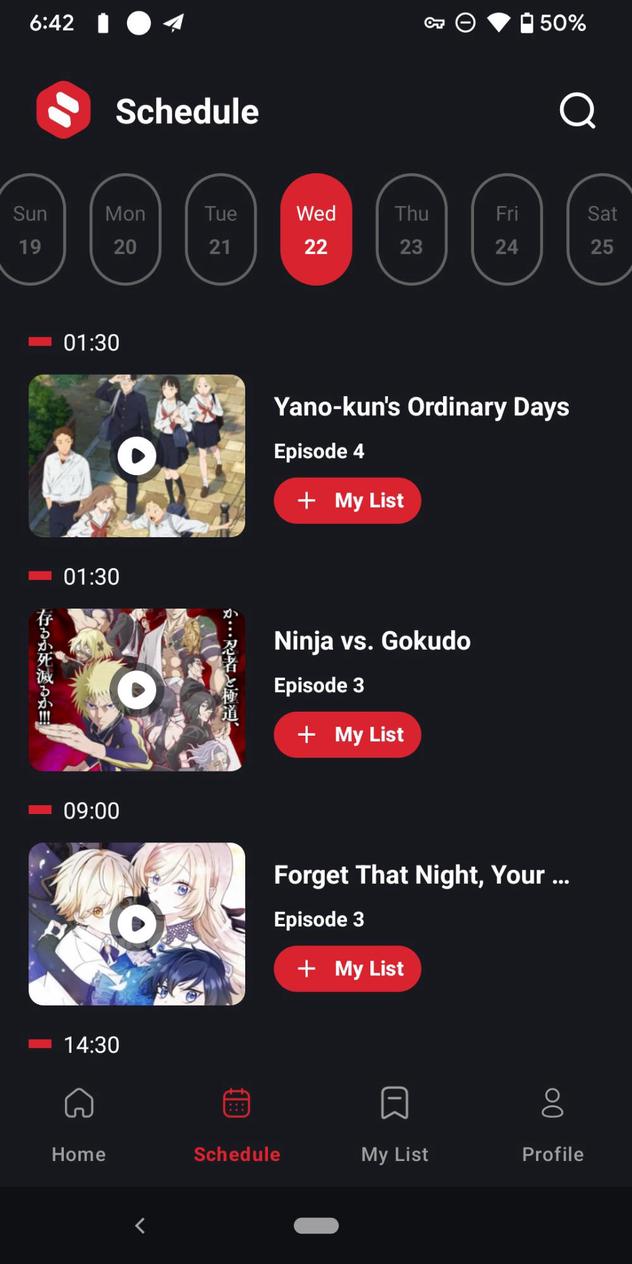Select Wednesday 22 date chip
This screenshot has width=632, height=1264.
coord(316,230)
